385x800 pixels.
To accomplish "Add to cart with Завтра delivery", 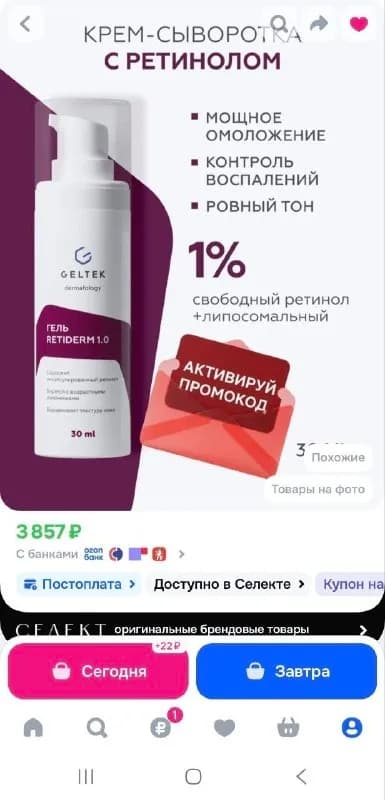I will tap(287, 671).
